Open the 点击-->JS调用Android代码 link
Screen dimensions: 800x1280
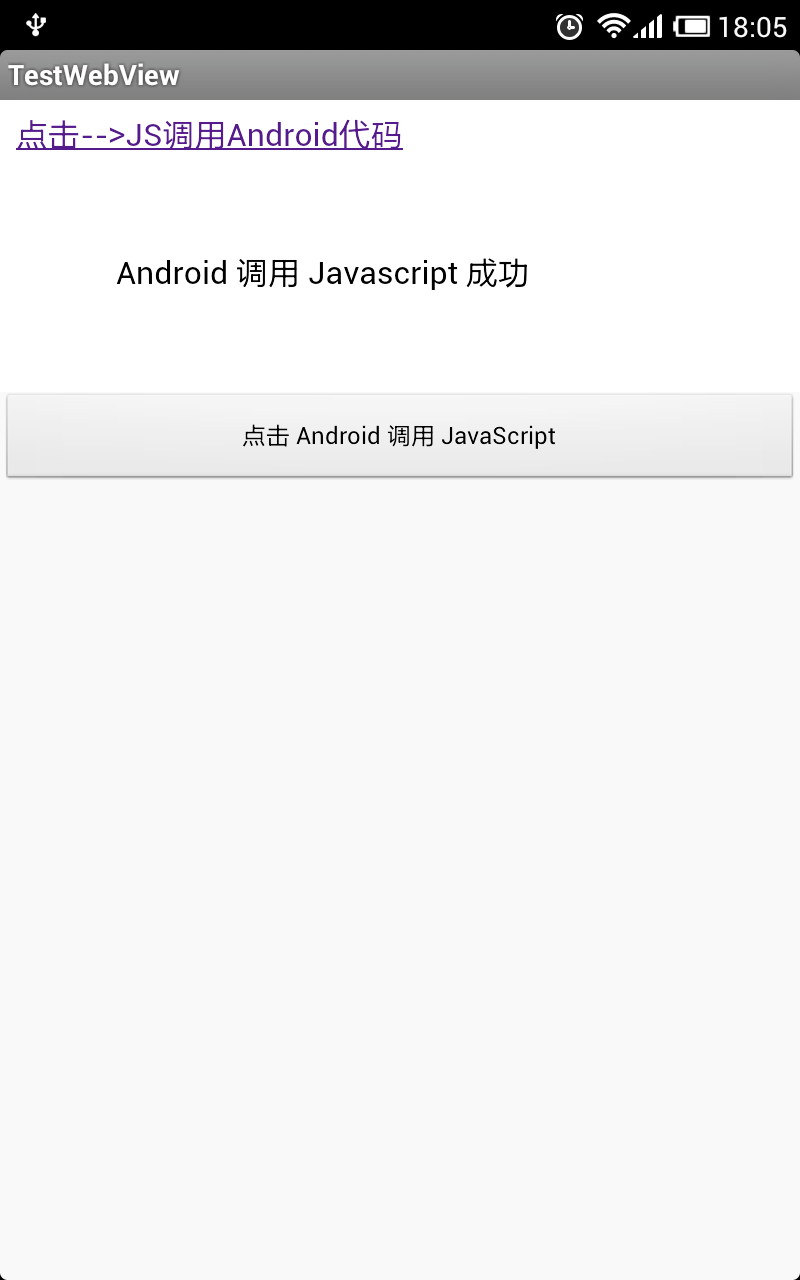210,135
